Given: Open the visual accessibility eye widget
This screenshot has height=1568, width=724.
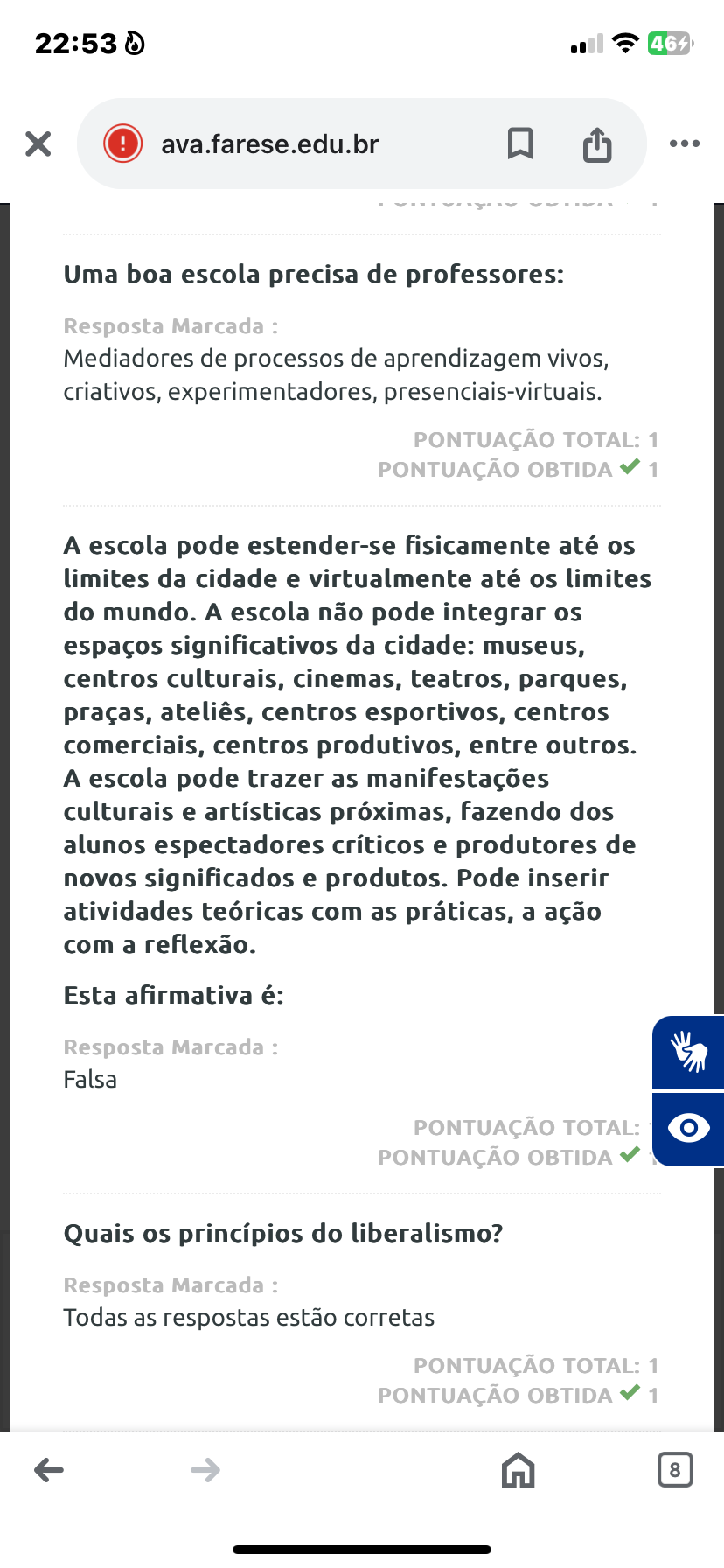Looking at the screenshot, I should (689, 1128).
